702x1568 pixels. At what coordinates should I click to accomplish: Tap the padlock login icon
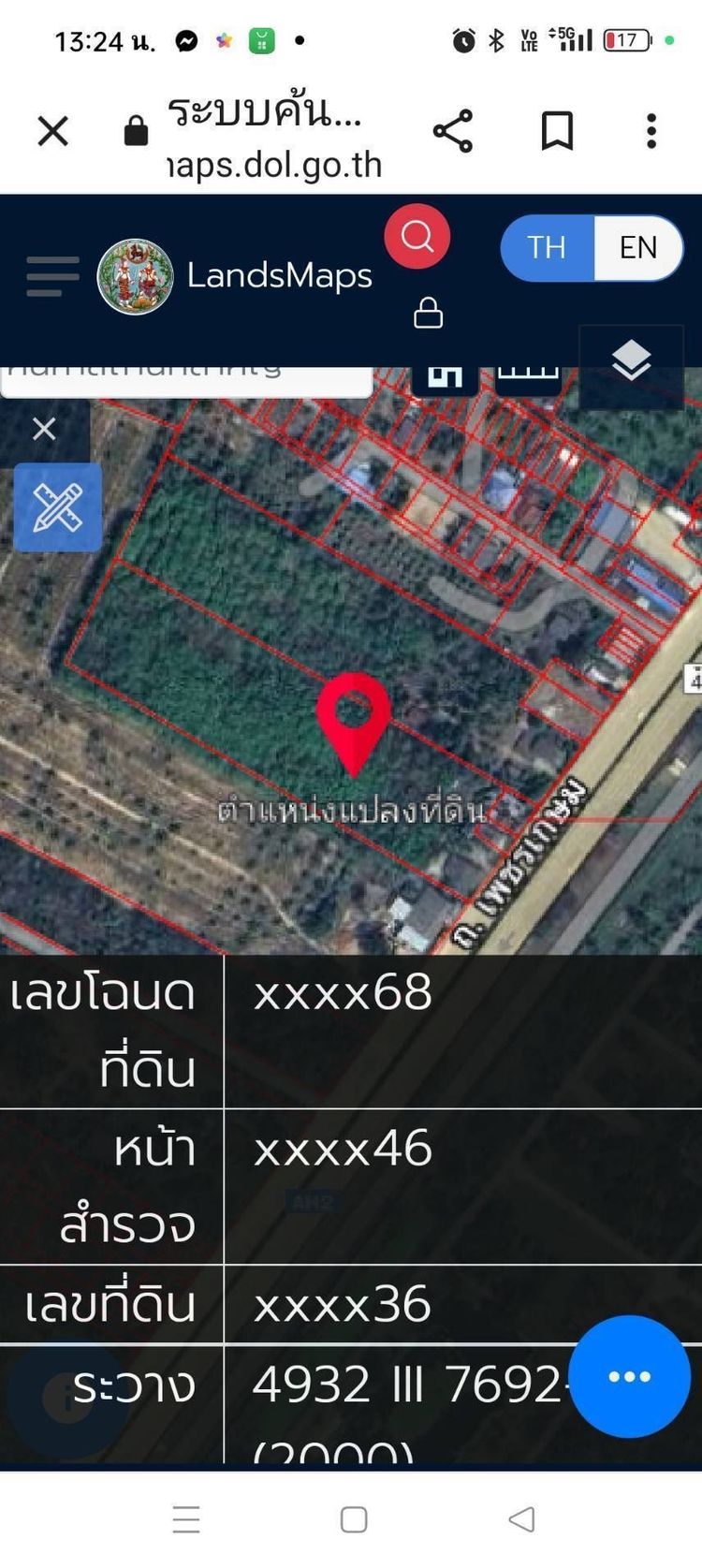pos(429,313)
